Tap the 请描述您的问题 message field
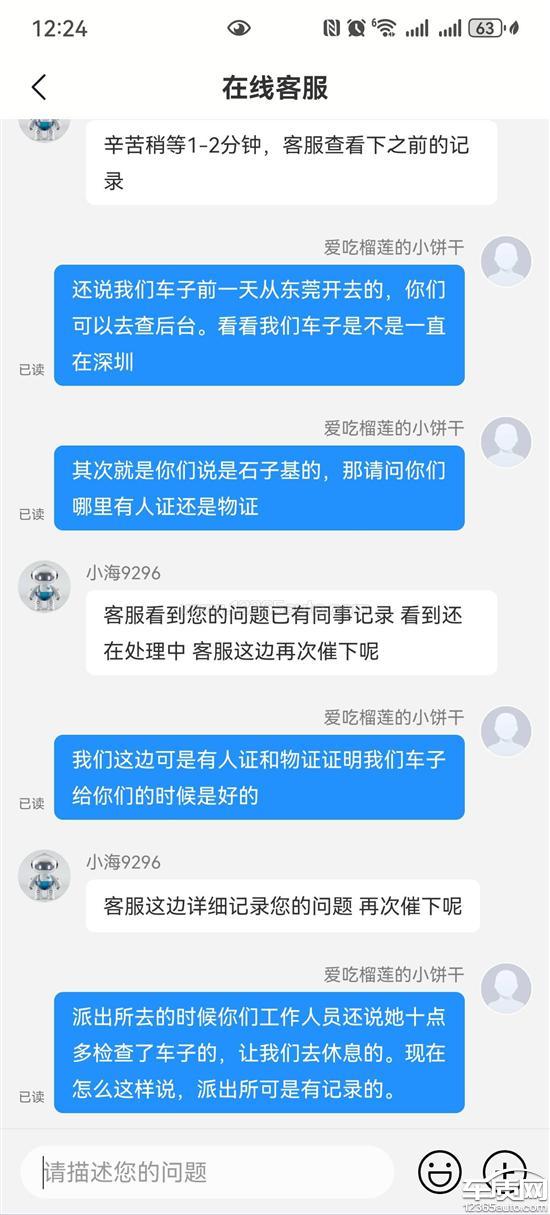 pos(207,1171)
